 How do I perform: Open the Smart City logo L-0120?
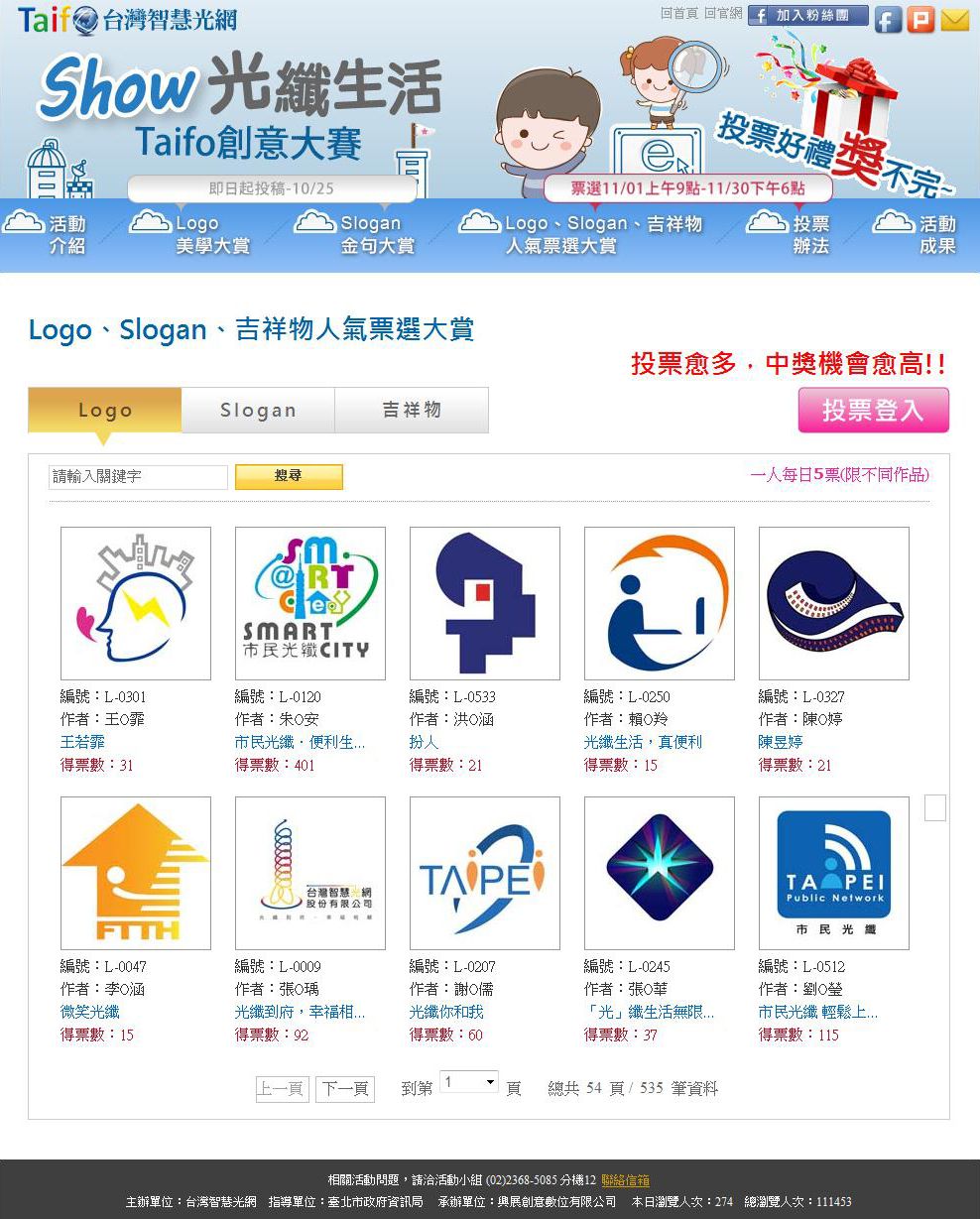coord(310,603)
